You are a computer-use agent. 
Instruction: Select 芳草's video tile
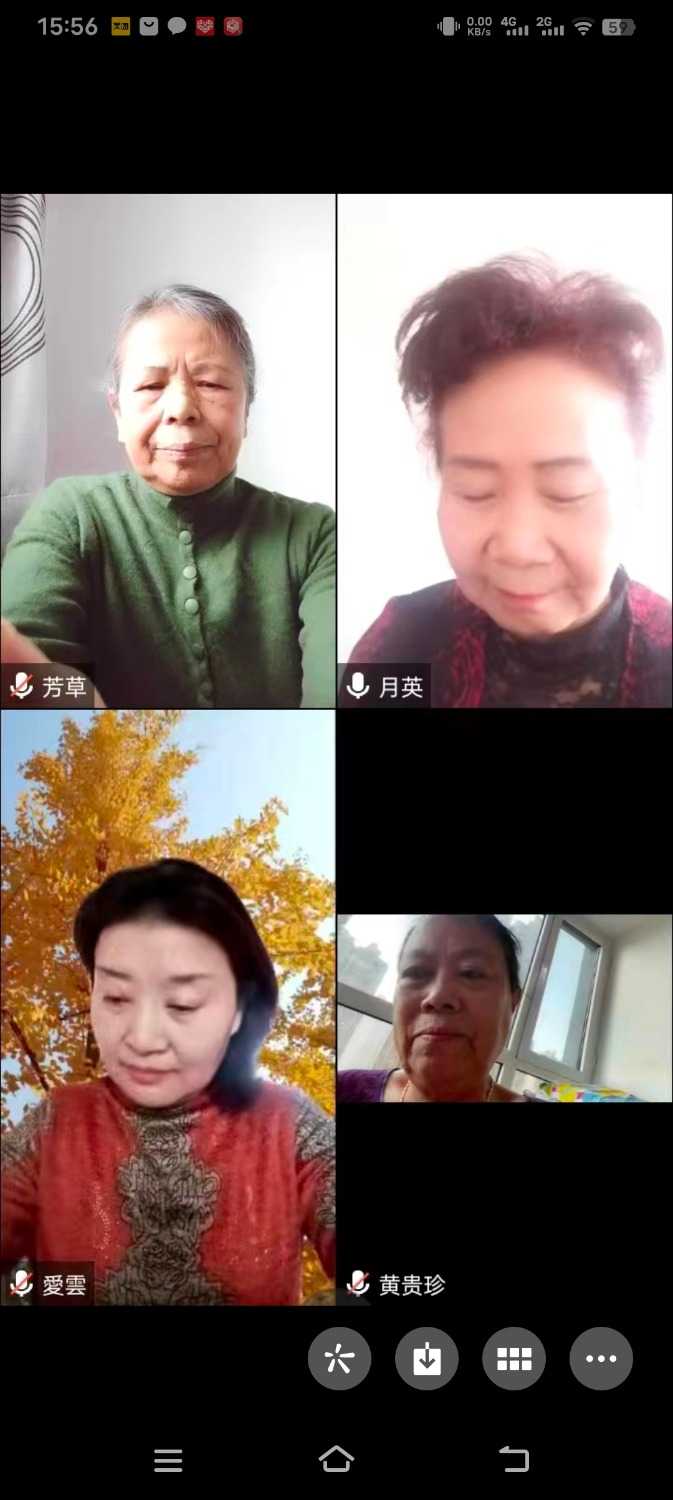coord(168,450)
